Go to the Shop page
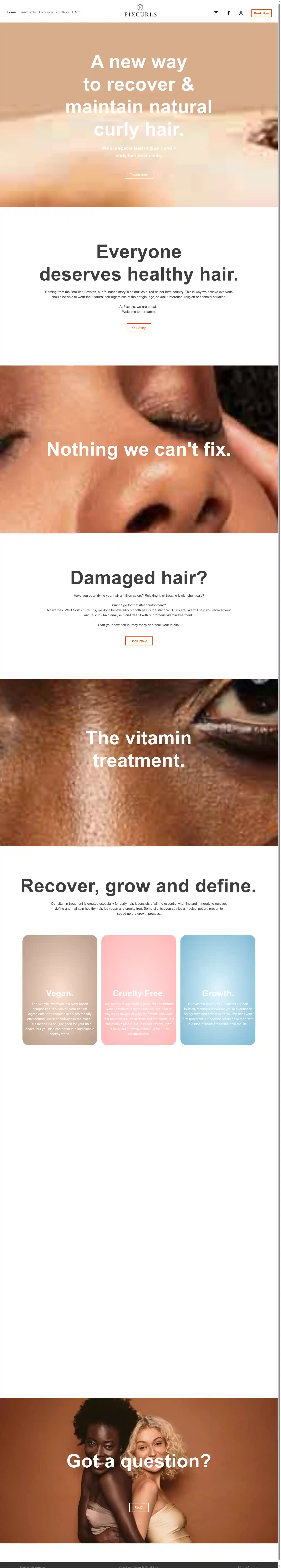The image size is (281, 1568). coord(65,12)
